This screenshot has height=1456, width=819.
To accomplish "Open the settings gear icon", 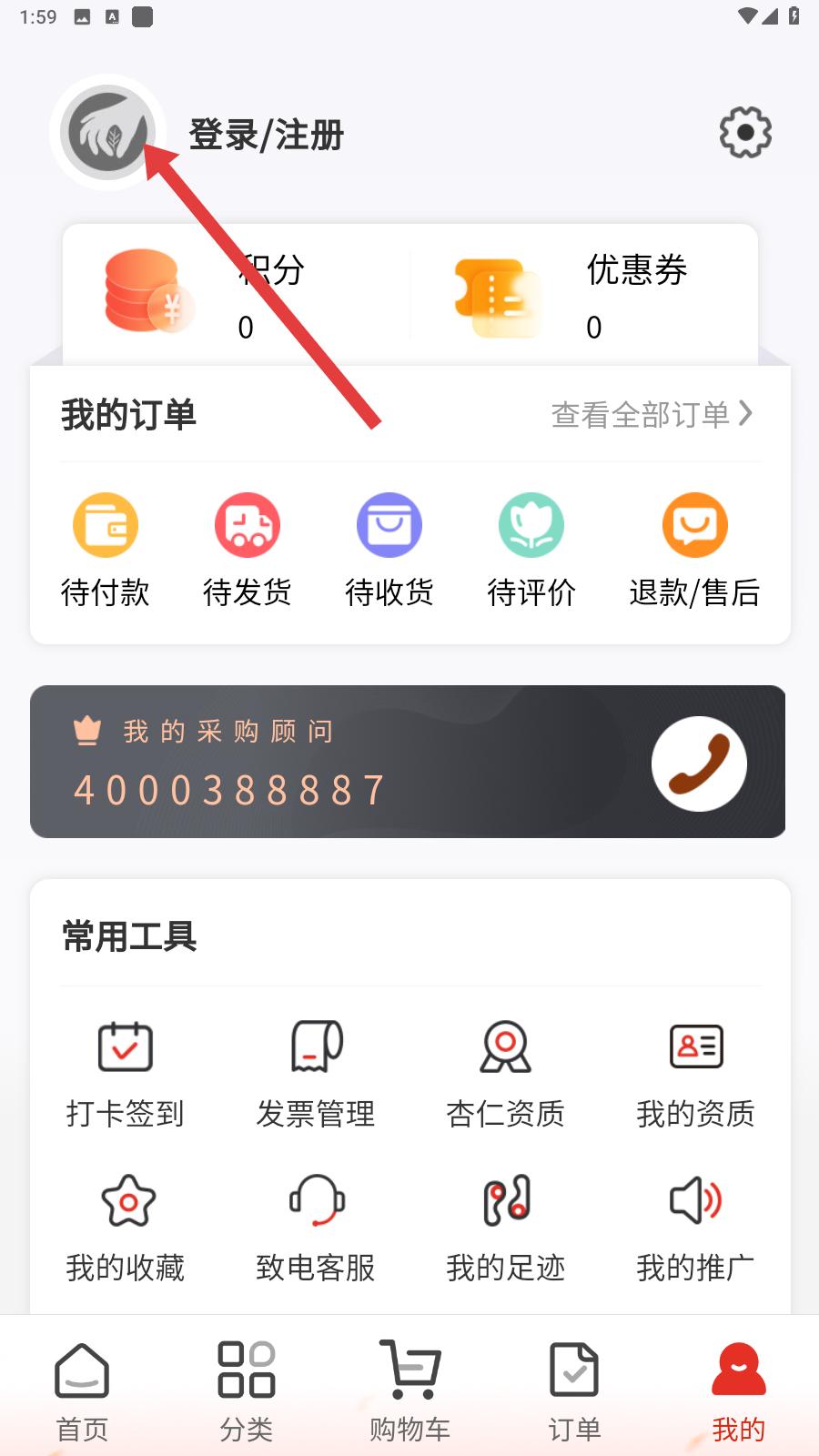I will click(745, 133).
